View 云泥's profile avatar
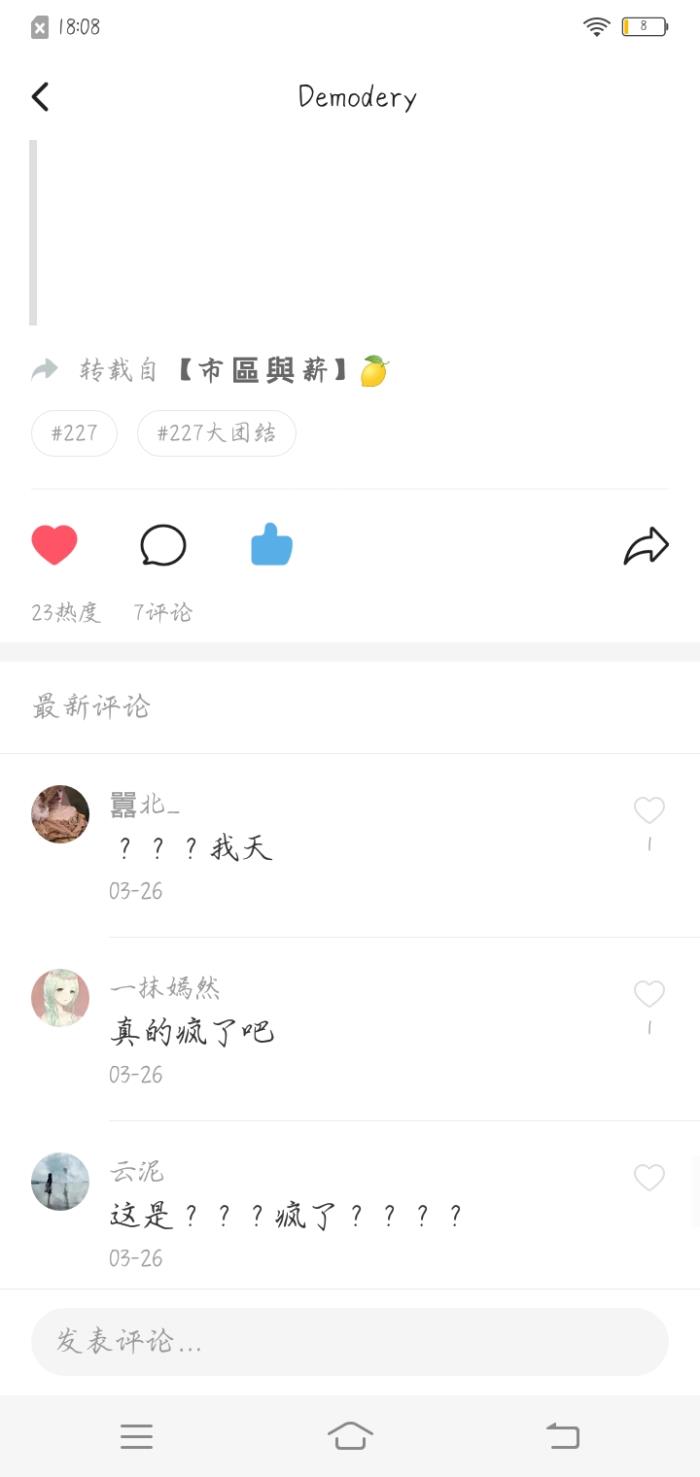Viewport: 700px width, 1477px height. (x=60, y=1182)
